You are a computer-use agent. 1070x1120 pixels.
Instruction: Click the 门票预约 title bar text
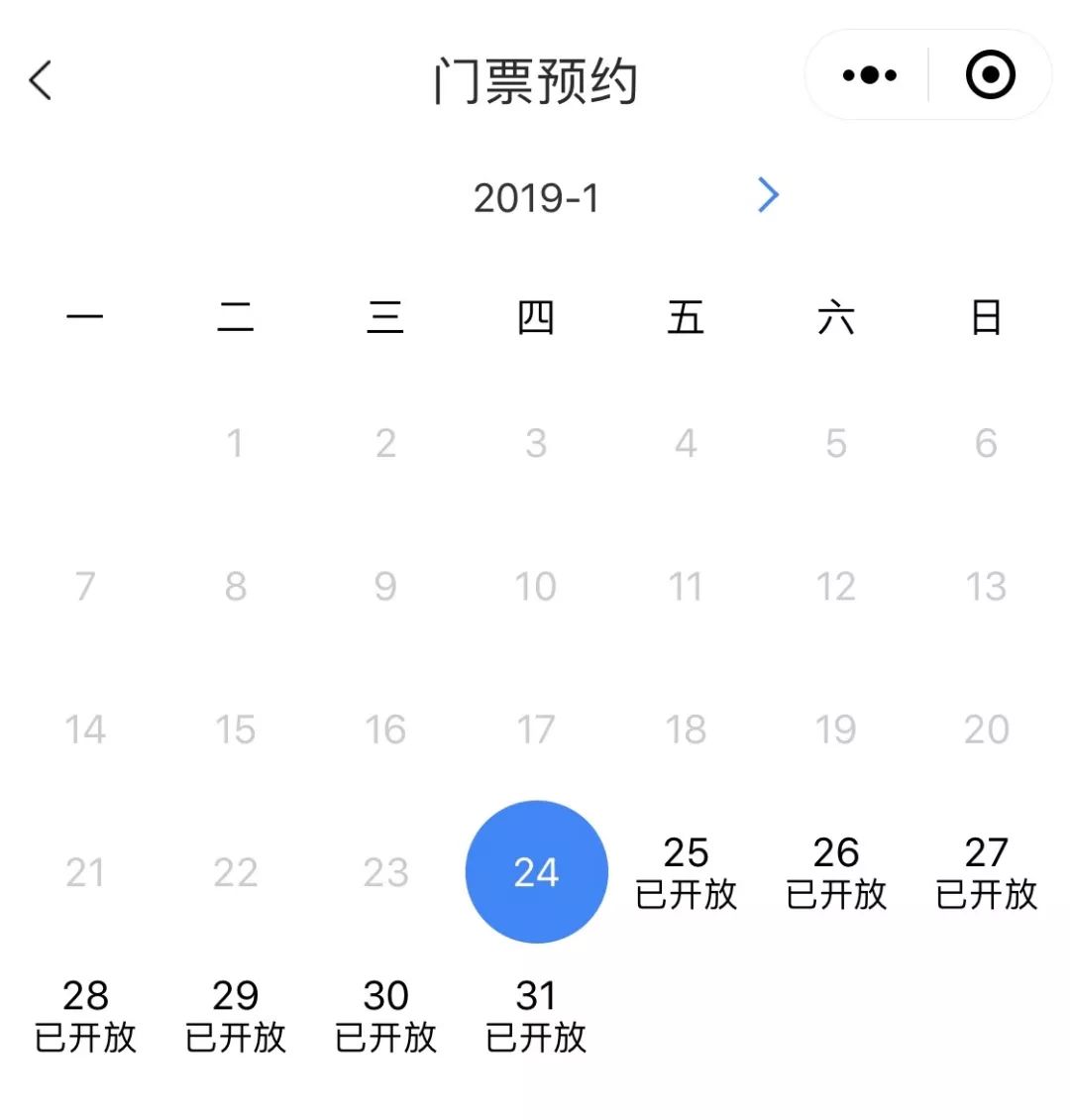[x=536, y=82]
